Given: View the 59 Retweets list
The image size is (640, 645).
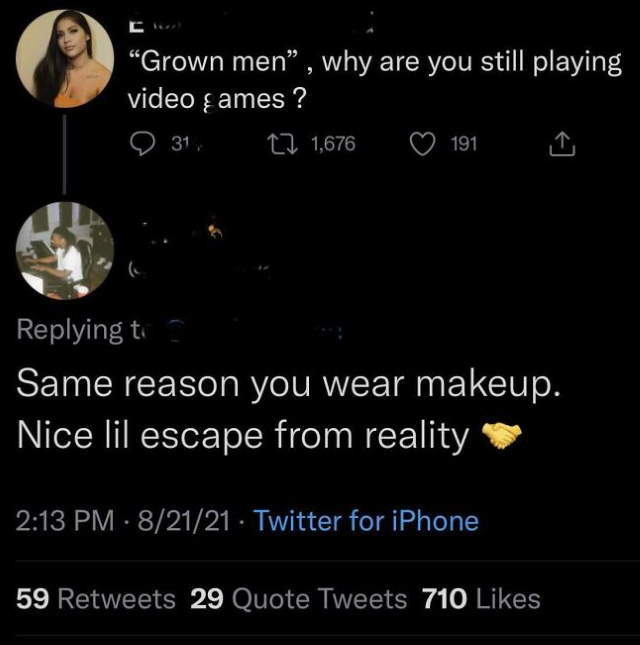Looking at the screenshot, I should click(x=96, y=599).
